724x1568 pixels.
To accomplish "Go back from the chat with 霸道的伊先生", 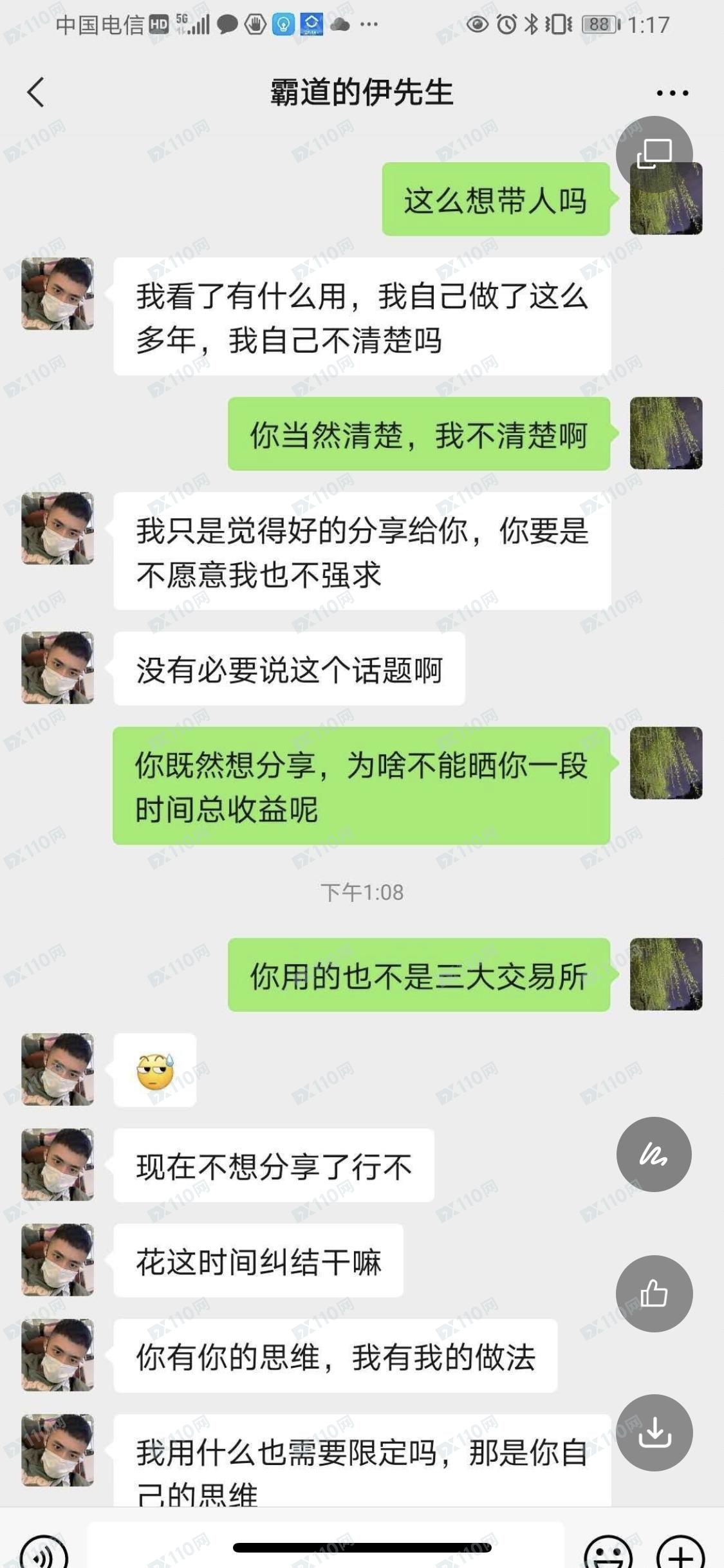I will pos(37,92).
